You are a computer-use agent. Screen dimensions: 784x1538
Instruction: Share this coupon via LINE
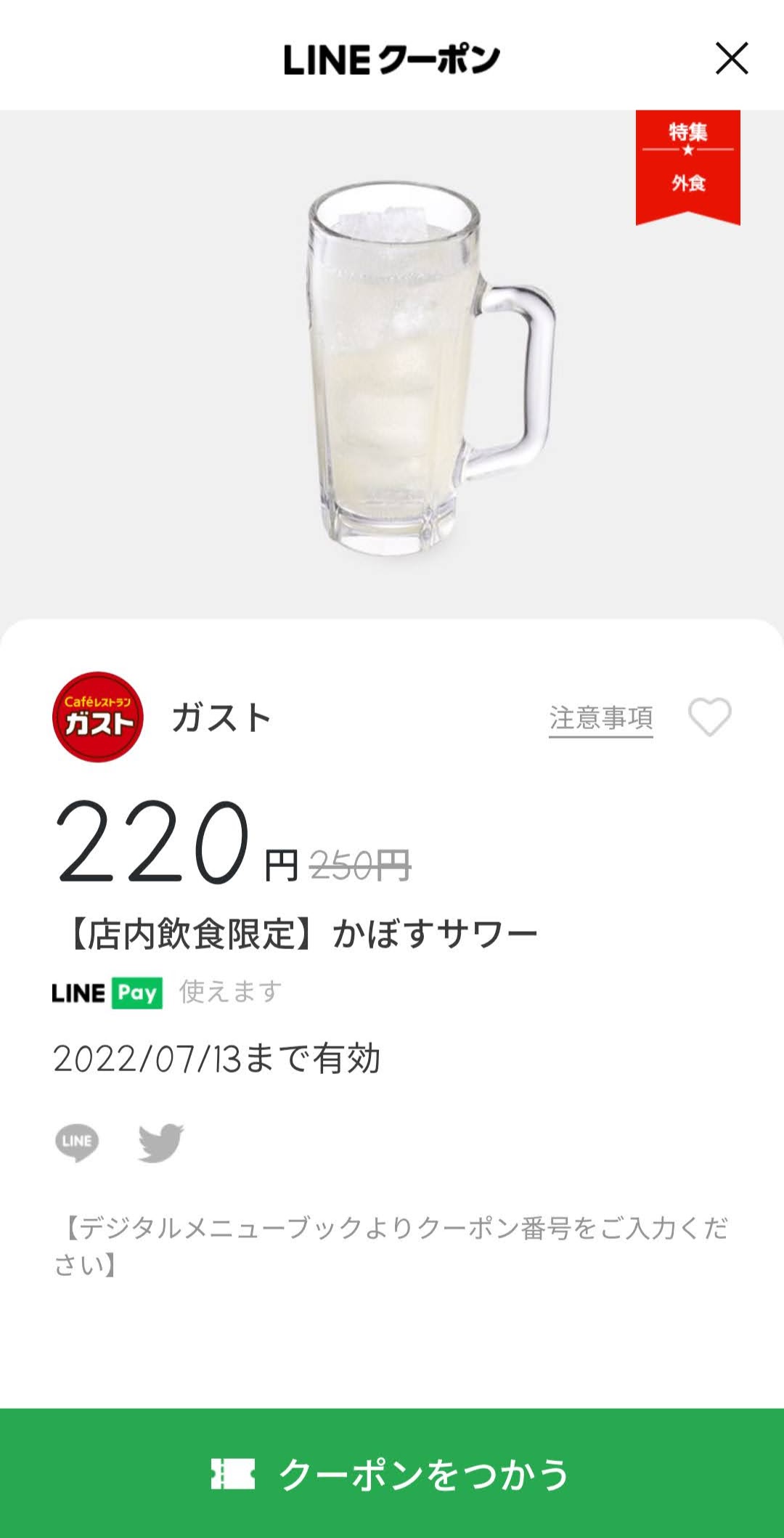77,1142
